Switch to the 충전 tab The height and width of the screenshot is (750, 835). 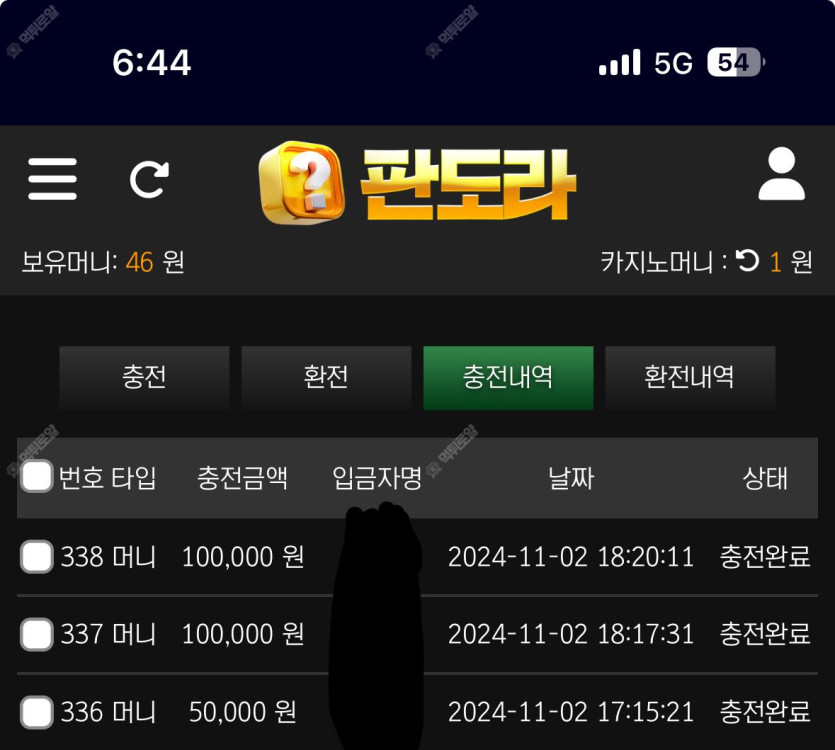click(144, 377)
